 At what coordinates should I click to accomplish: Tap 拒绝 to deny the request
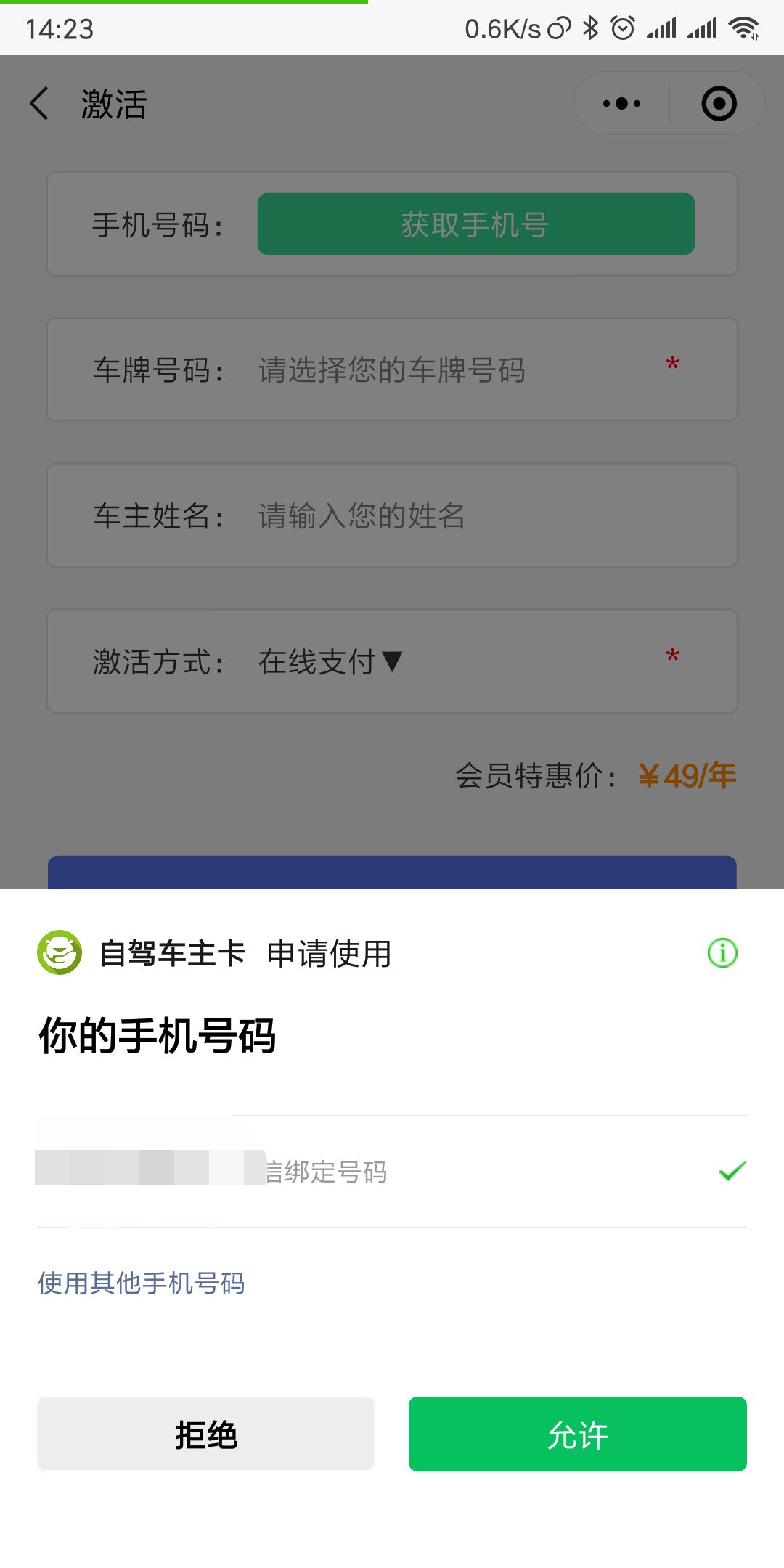pos(206,1434)
